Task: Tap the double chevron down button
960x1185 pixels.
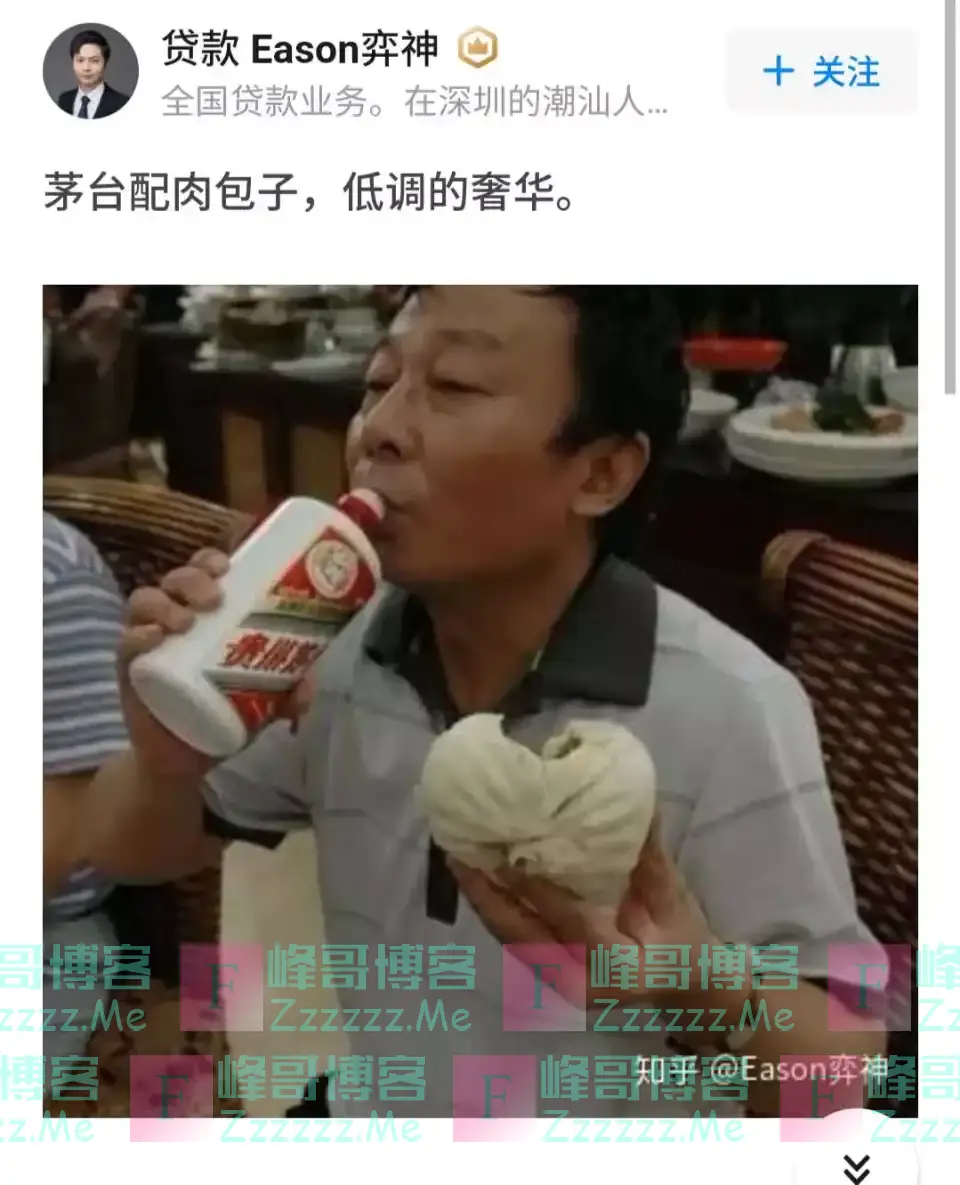Action: (x=856, y=1166)
